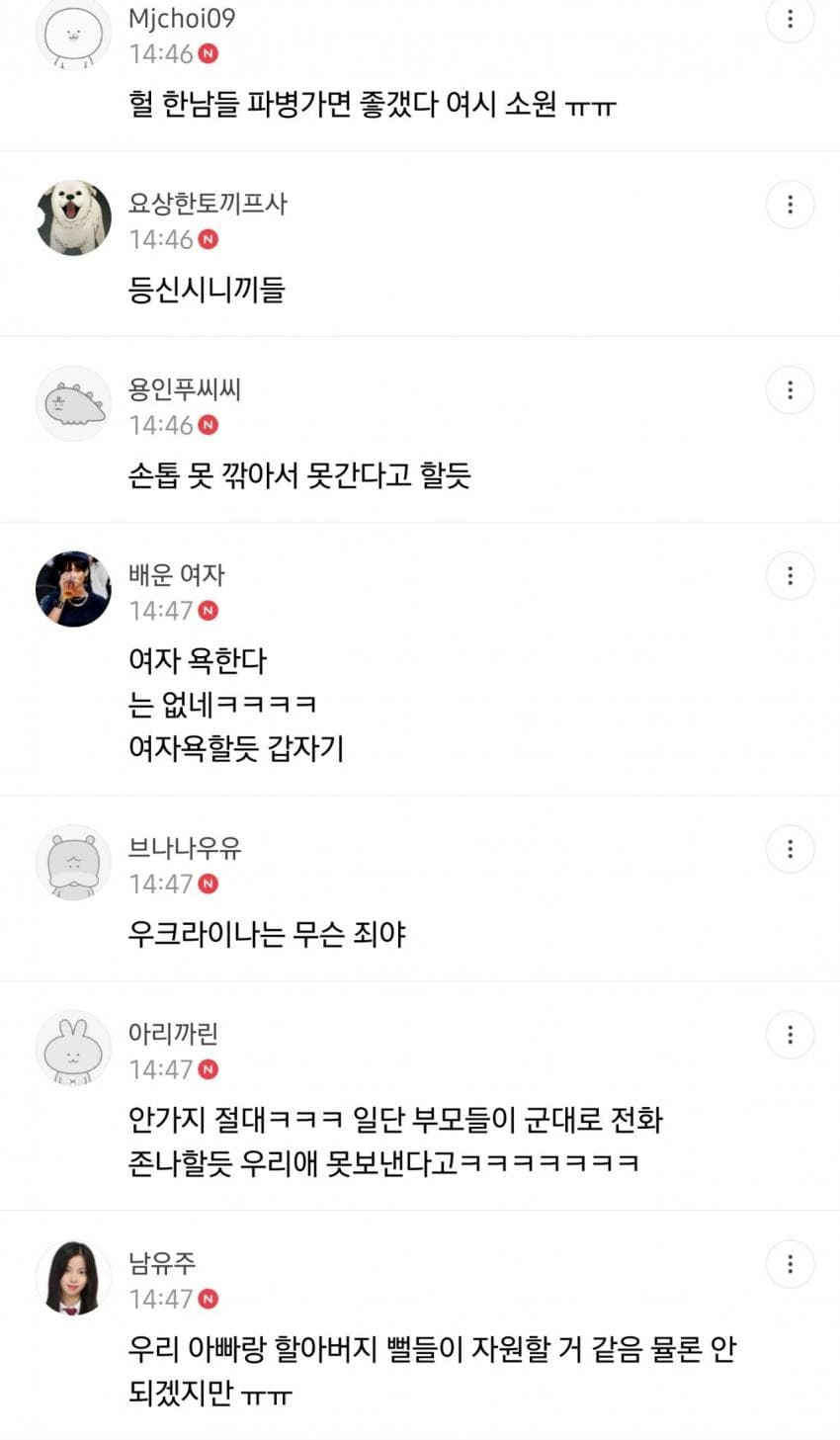
Task: Open Mjchoi09's profile avatar
Action: (x=74, y=35)
